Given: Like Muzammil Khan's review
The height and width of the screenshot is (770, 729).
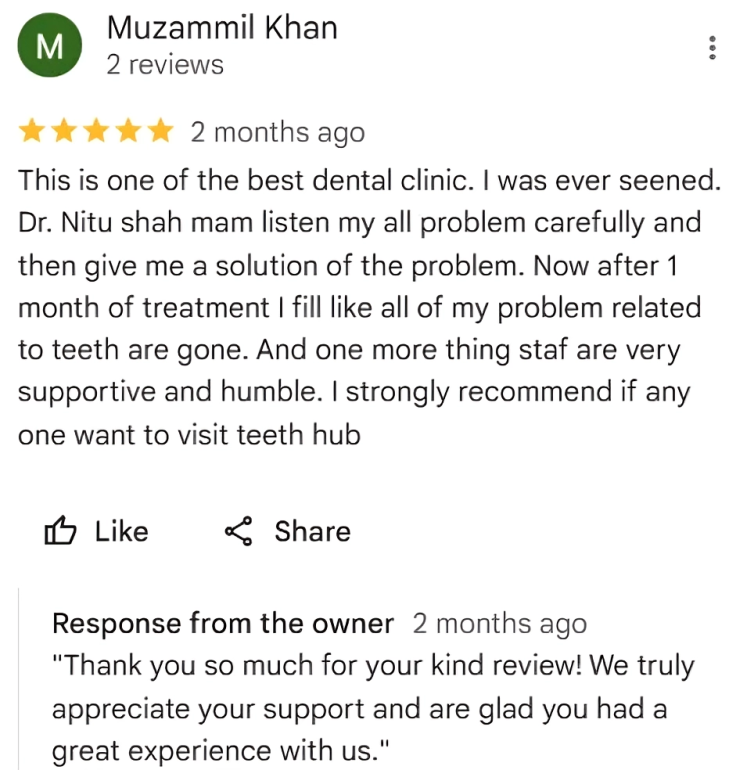Looking at the screenshot, I should pyautogui.click(x=96, y=531).
